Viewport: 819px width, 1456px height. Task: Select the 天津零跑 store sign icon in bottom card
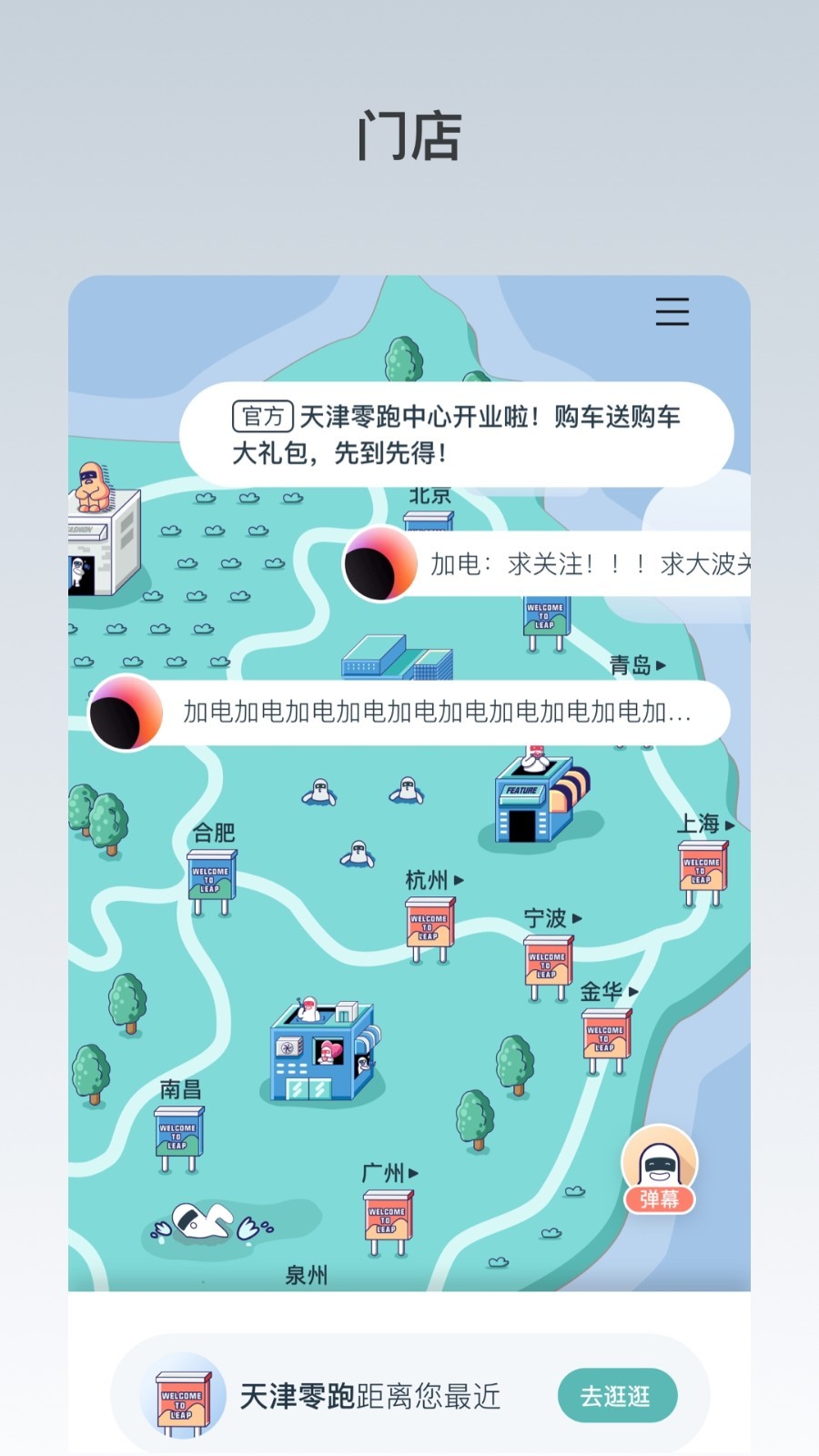pyautogui.click(x=185, y=1394)
